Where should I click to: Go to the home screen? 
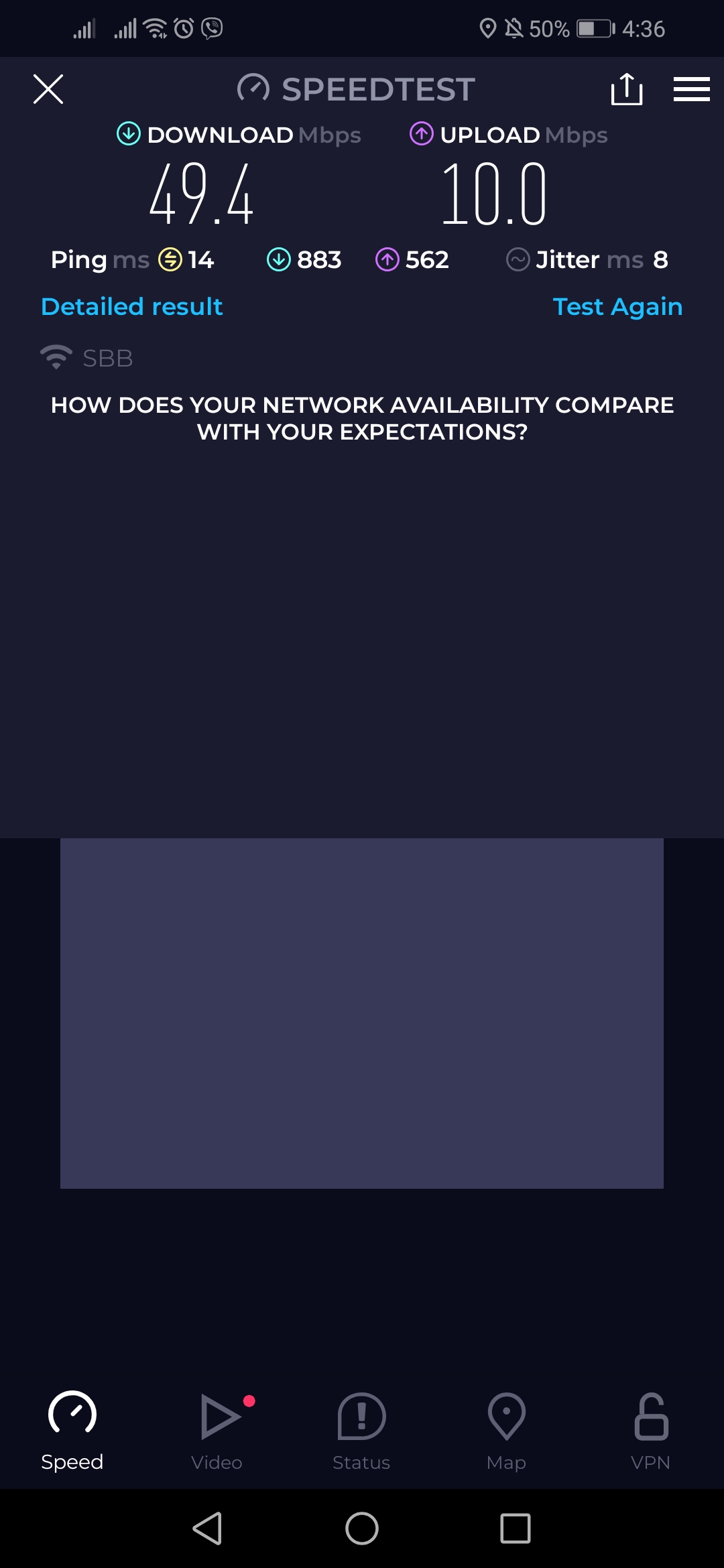[x=362, y=1528]
